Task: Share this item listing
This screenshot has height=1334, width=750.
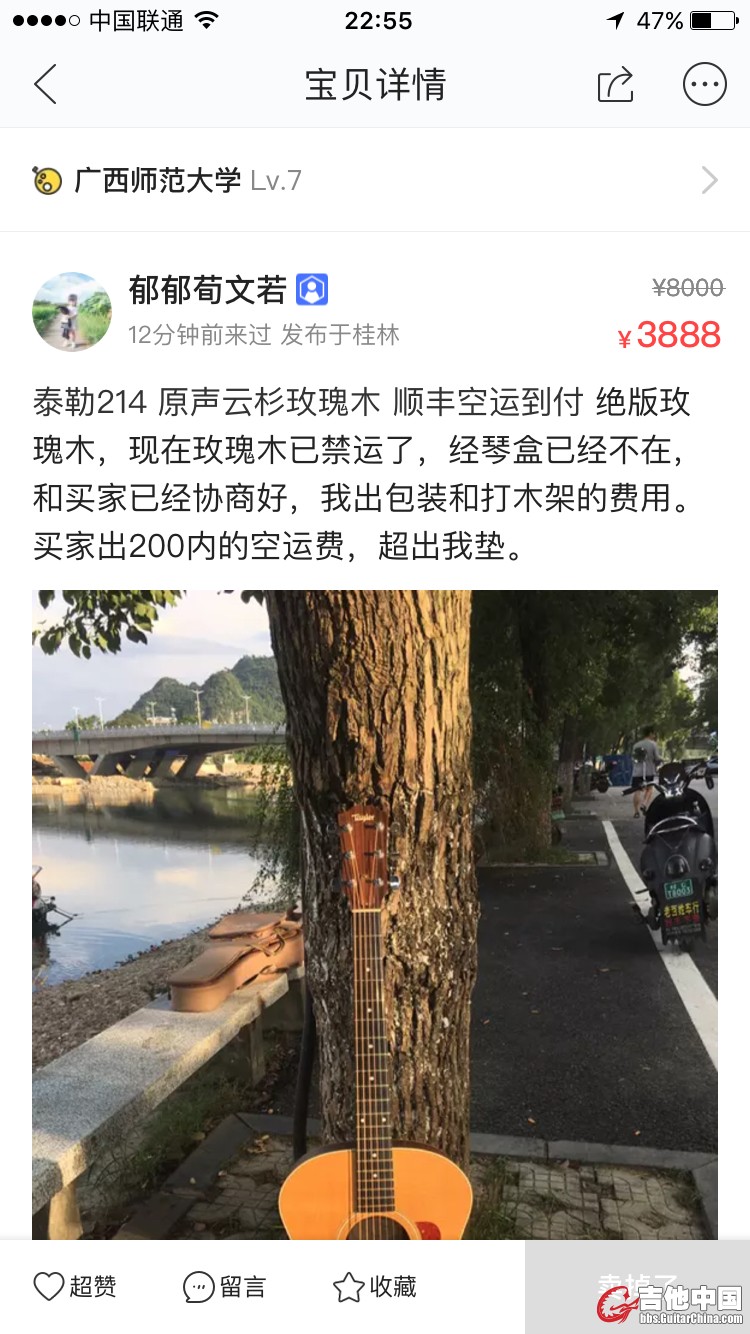Action: pyautogui.click(x=615, y=85)
